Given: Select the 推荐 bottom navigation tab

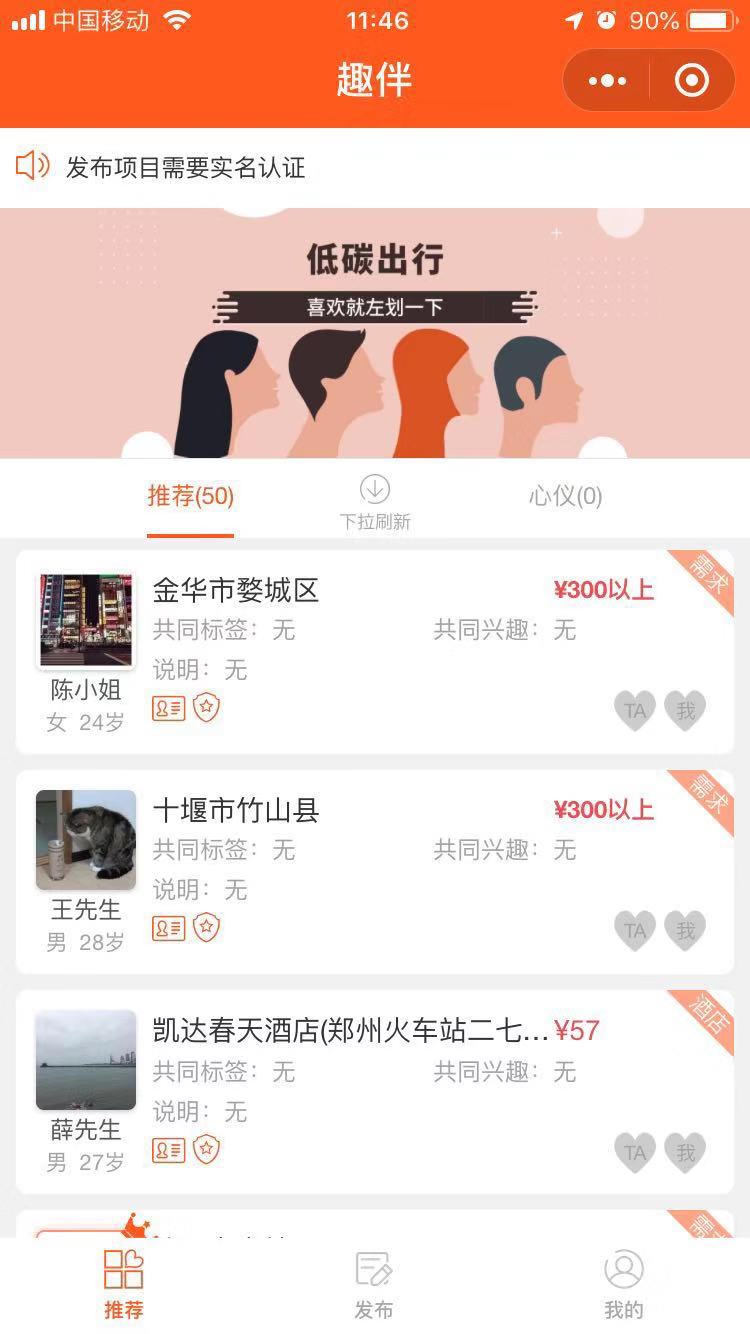Looking at the screenshot, I should (124, 1284).
